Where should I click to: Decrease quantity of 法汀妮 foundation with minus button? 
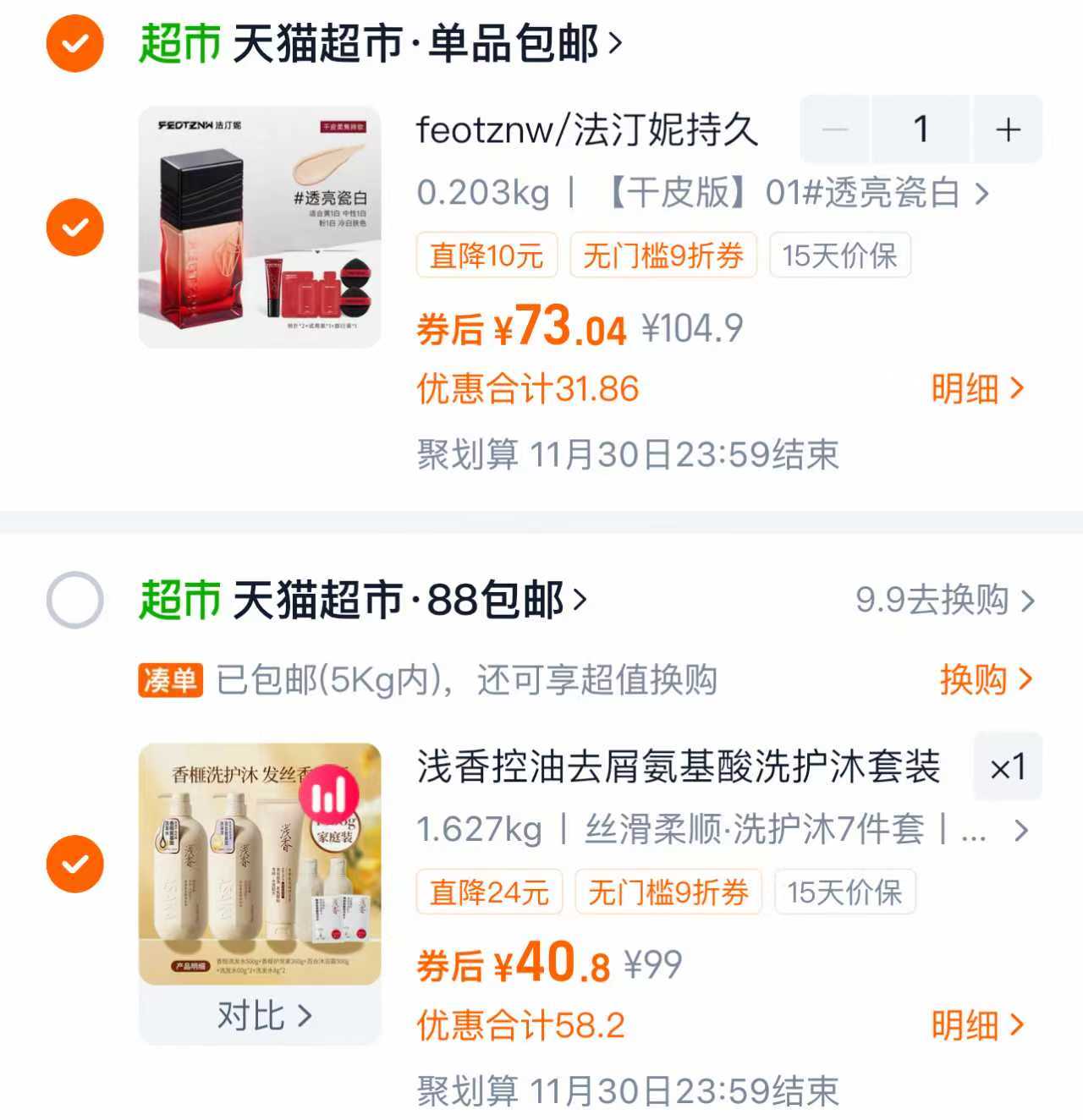pyautogui.click(x=836, y=130)
